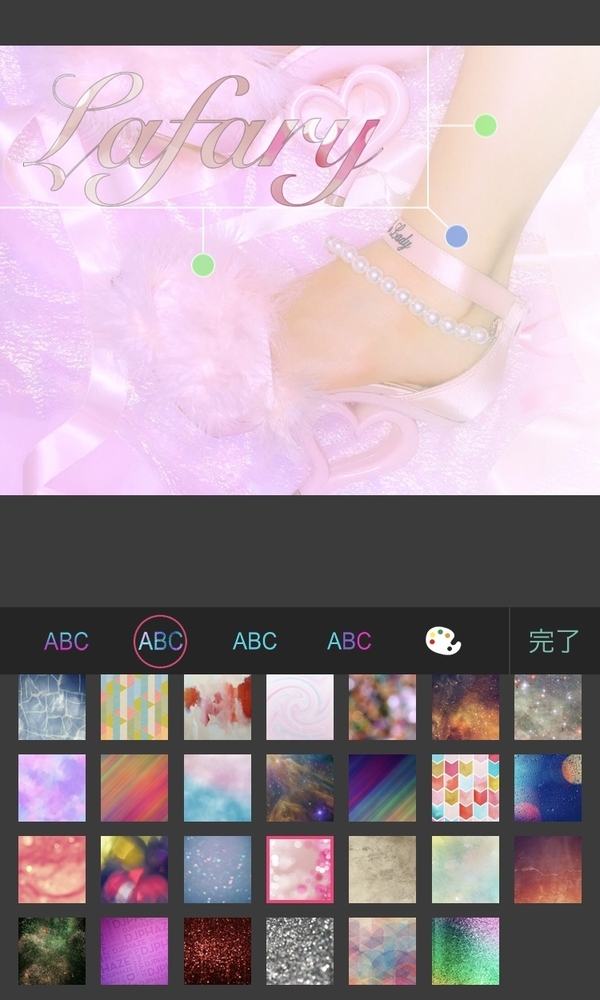This screenshot has height=1000, width=600.
Task: Select the dark rainbow diagonal stripes swatch
Action: tap(382, 788)
